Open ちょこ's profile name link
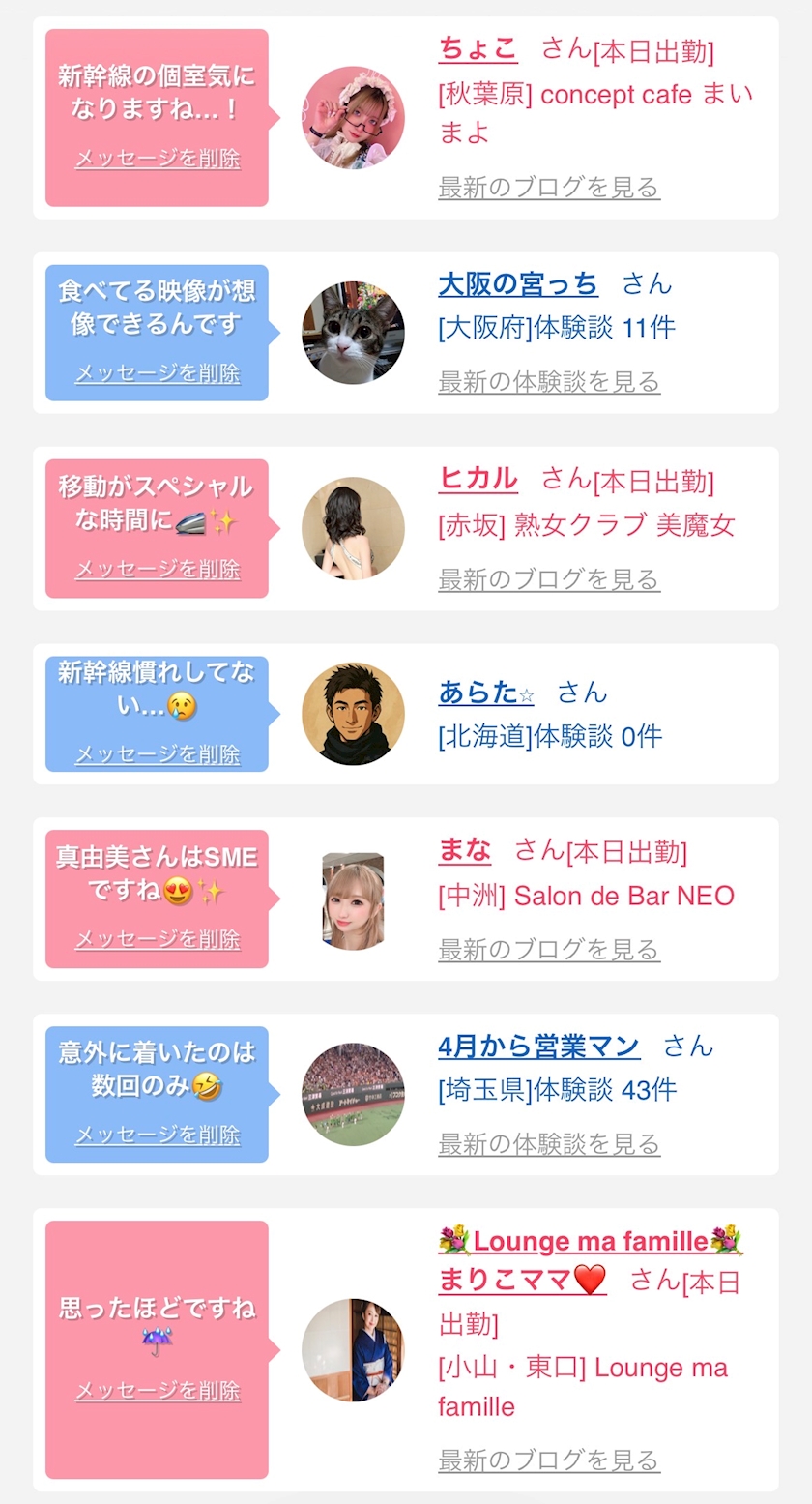 coord(478,48)
